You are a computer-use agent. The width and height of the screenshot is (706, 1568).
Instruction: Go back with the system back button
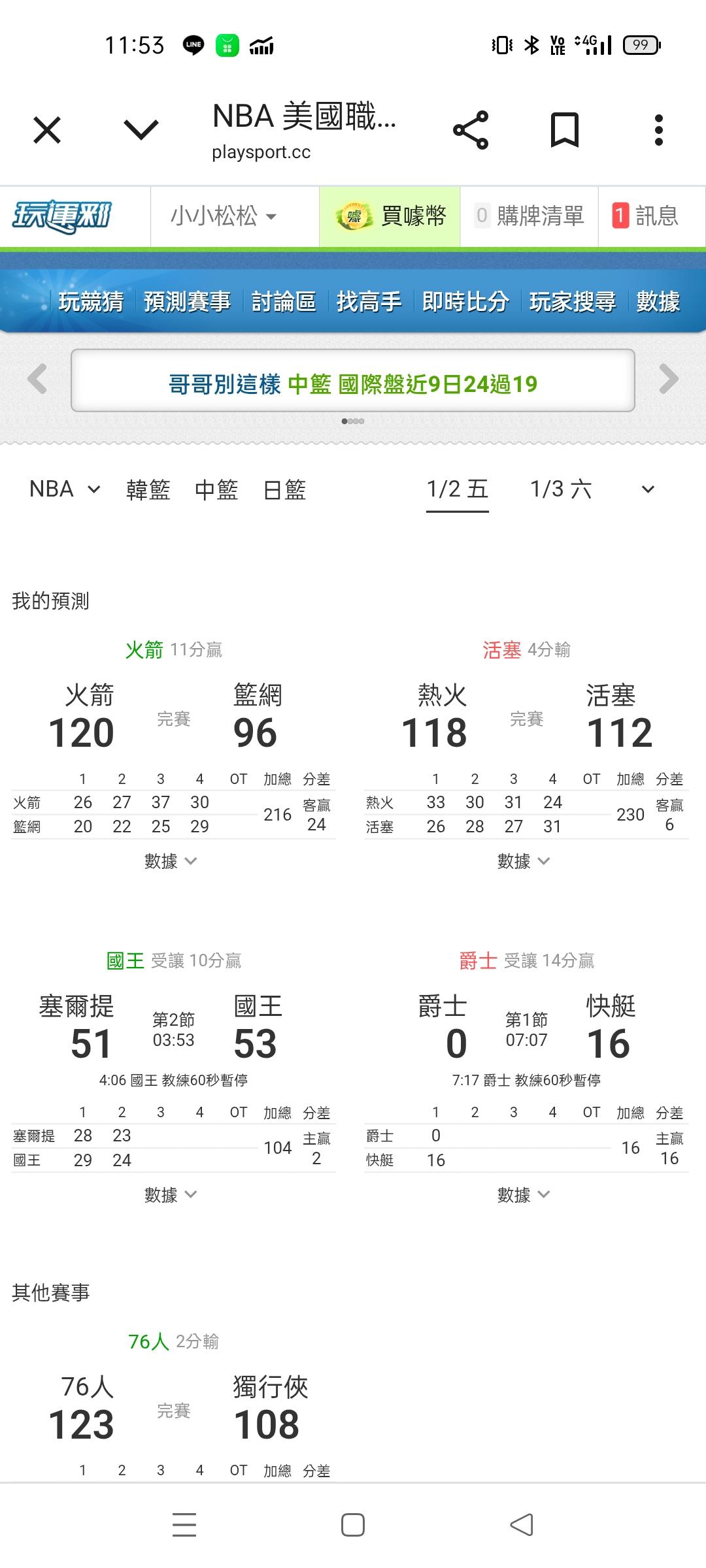click(x=521, y=1525)
